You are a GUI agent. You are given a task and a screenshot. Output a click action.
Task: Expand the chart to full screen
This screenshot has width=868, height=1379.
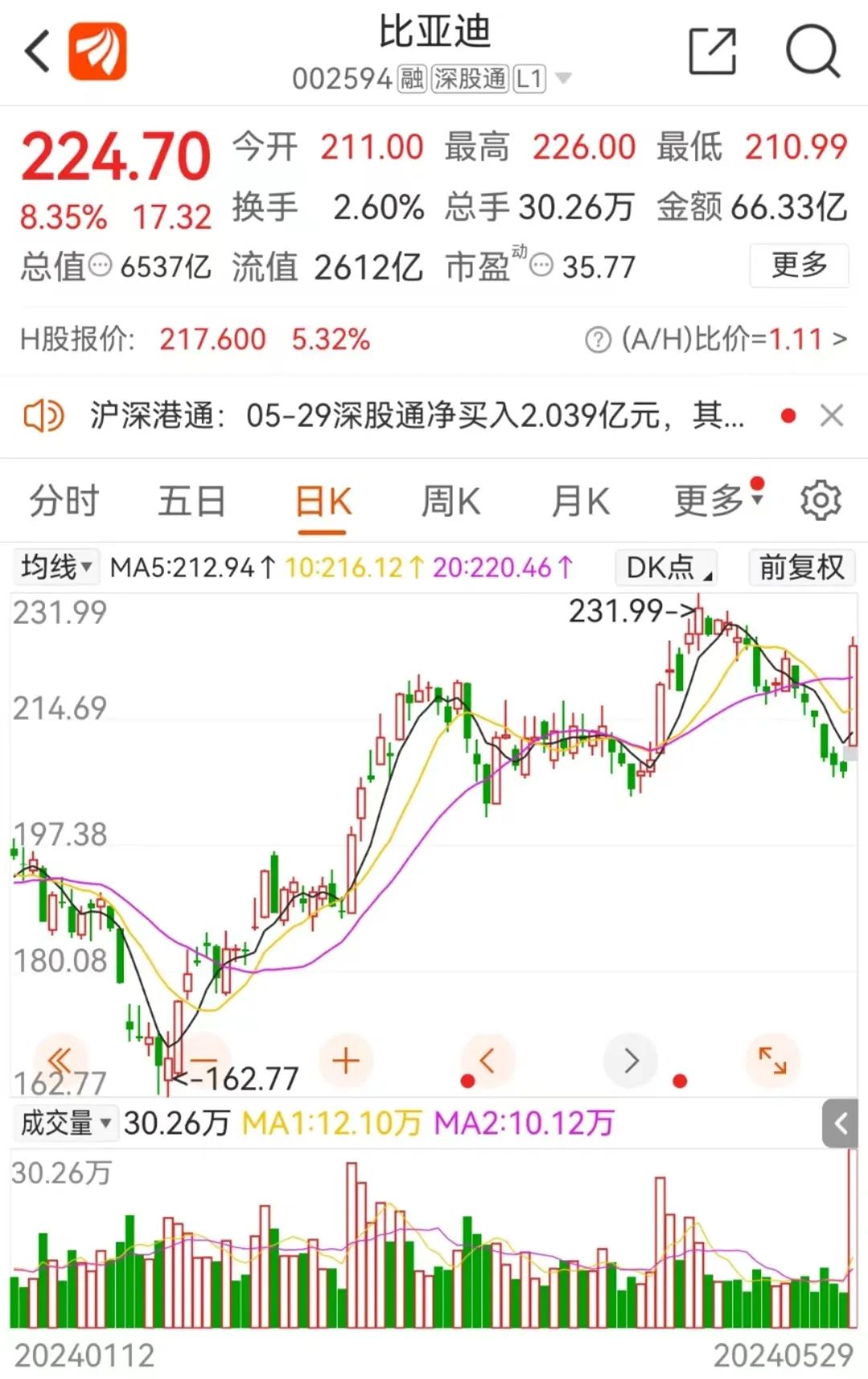(x=772, y=1061)
